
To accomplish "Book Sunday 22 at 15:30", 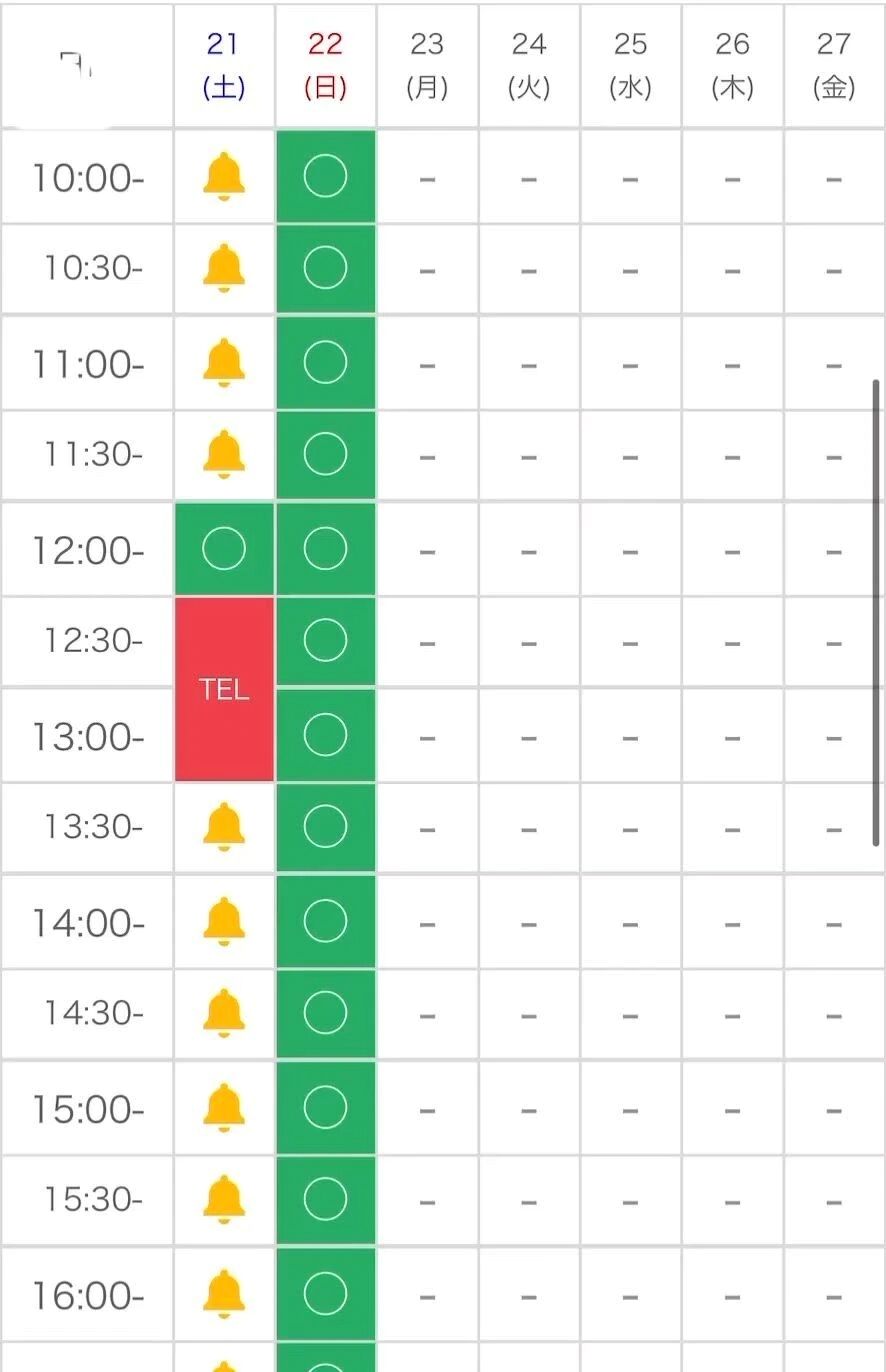I will click(325, 1199).
